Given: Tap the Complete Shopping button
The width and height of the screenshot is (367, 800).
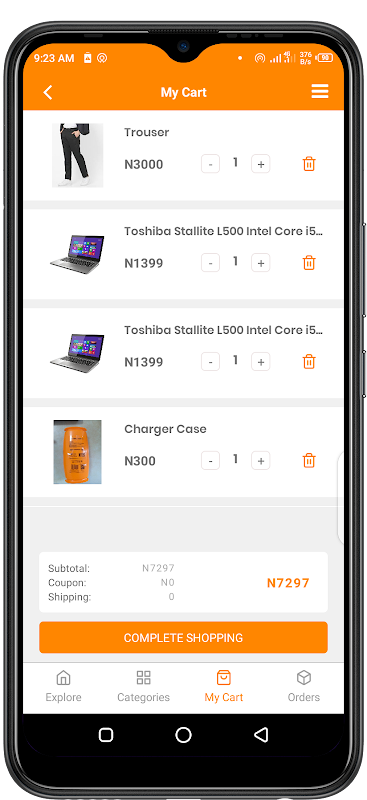Looking at the screenshot, I should 183,637.
